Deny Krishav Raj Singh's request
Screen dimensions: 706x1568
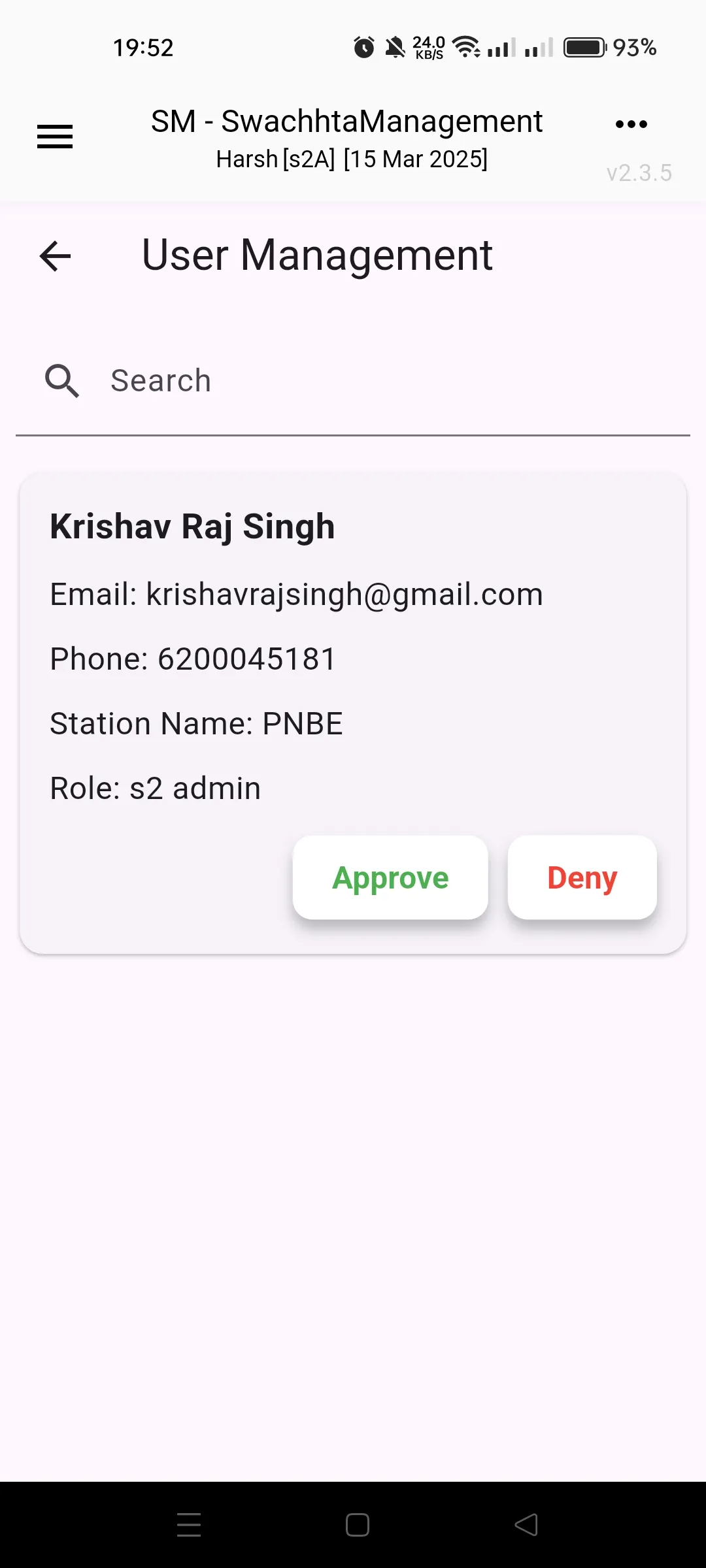[x=582, y=877]
